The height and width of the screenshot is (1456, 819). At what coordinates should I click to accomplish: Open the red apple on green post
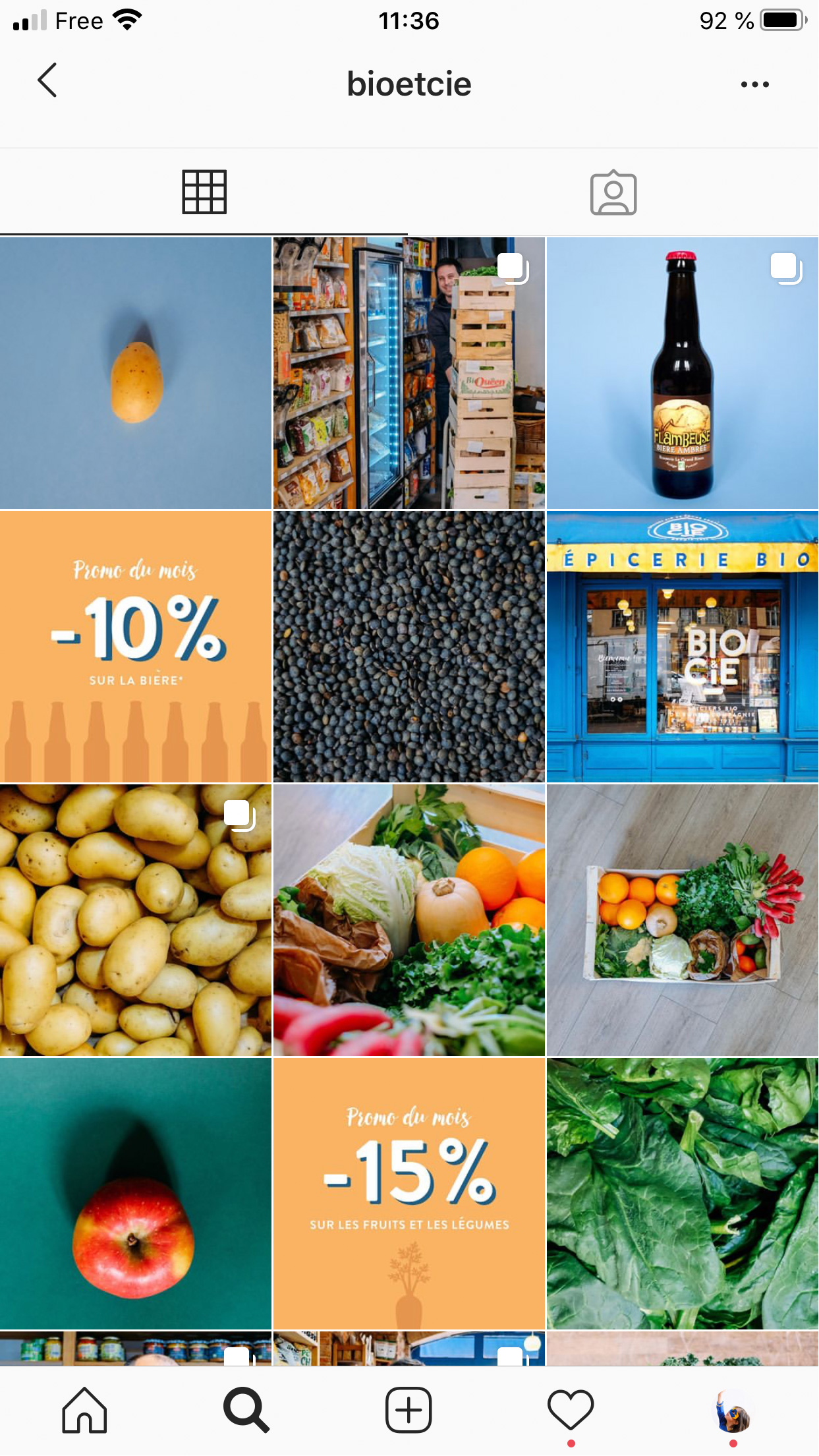tap(136, 1194)
